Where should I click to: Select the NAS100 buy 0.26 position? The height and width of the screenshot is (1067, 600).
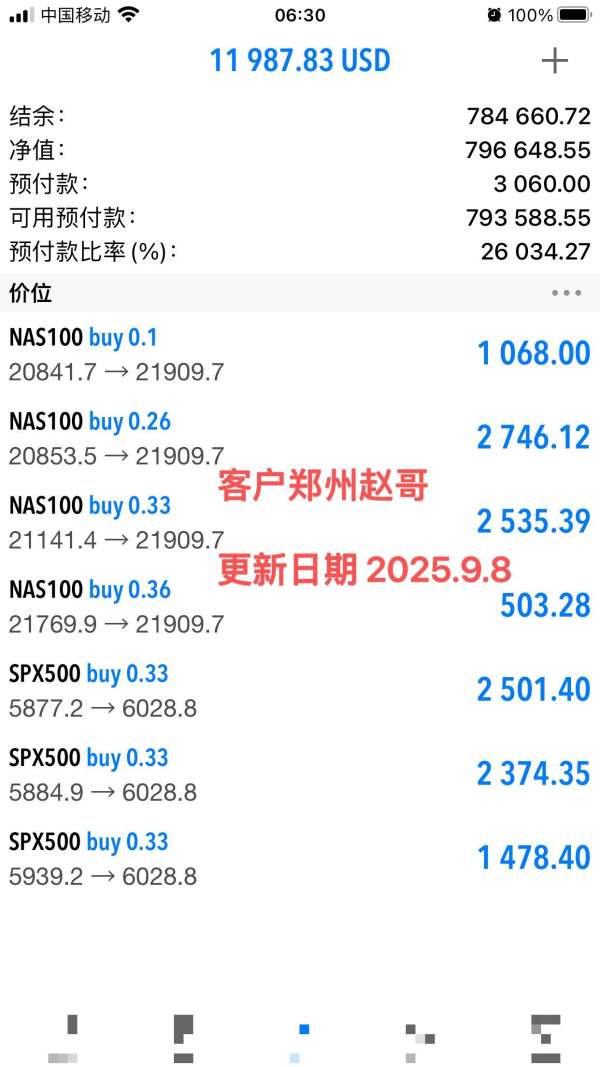tap(300, 438)
